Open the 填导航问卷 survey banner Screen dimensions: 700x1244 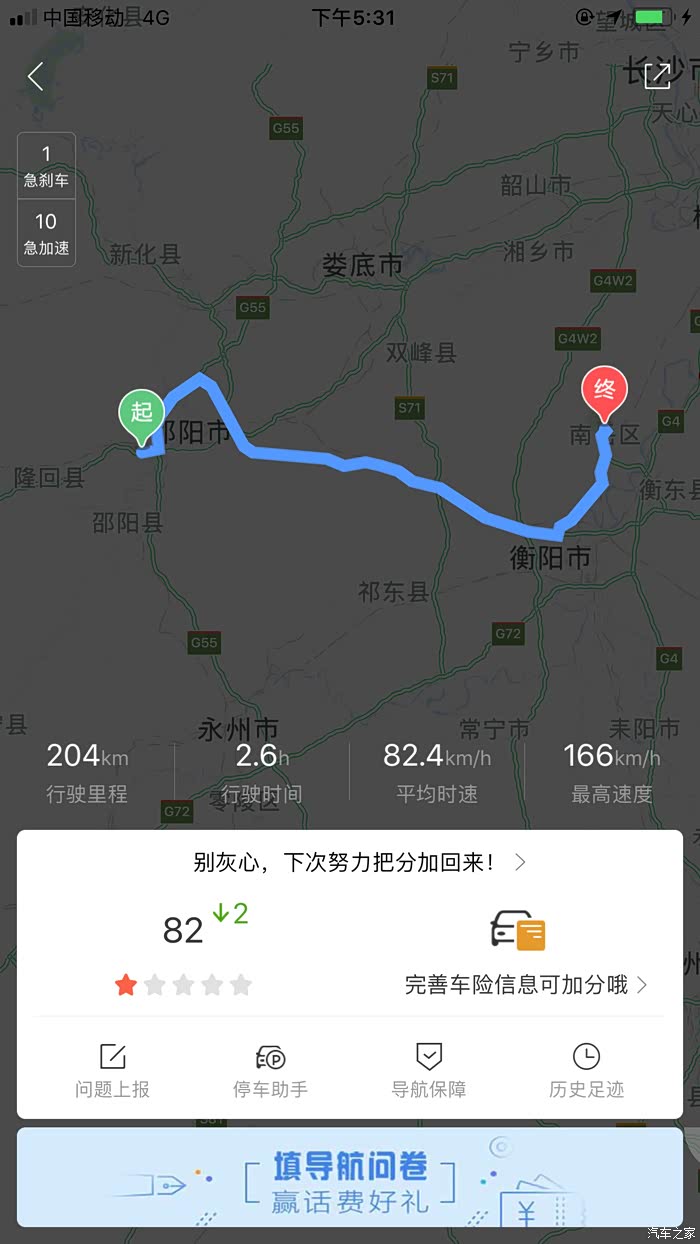(350, 1177)
